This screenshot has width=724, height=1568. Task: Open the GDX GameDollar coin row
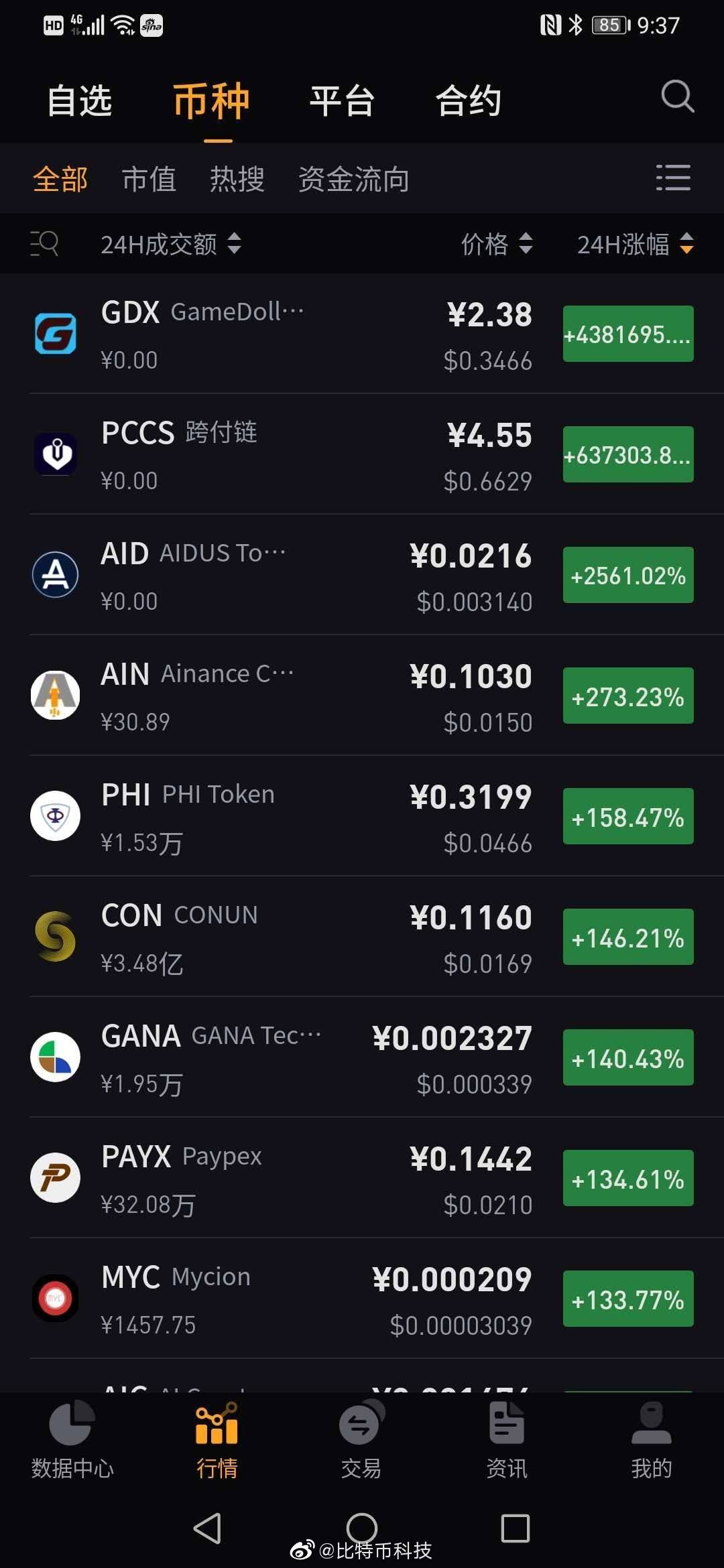tap(362, 334)
